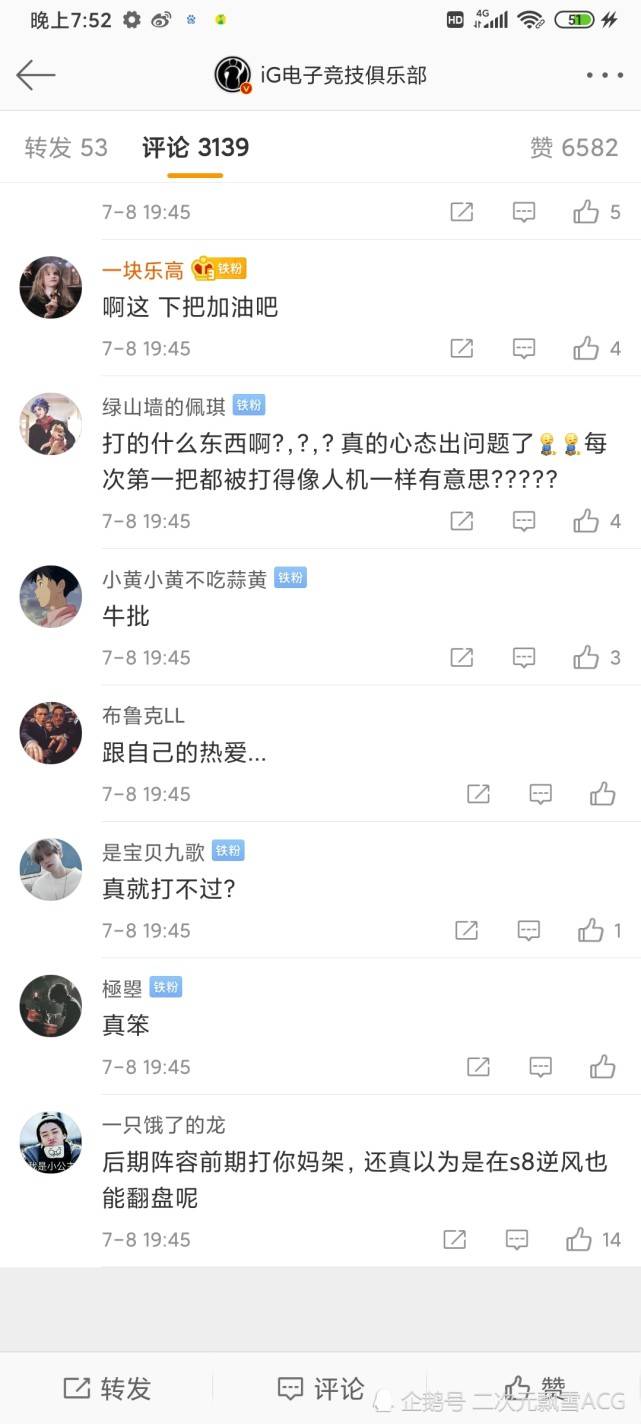Tap the bottom 转发 button

(x=107, y=1388)
